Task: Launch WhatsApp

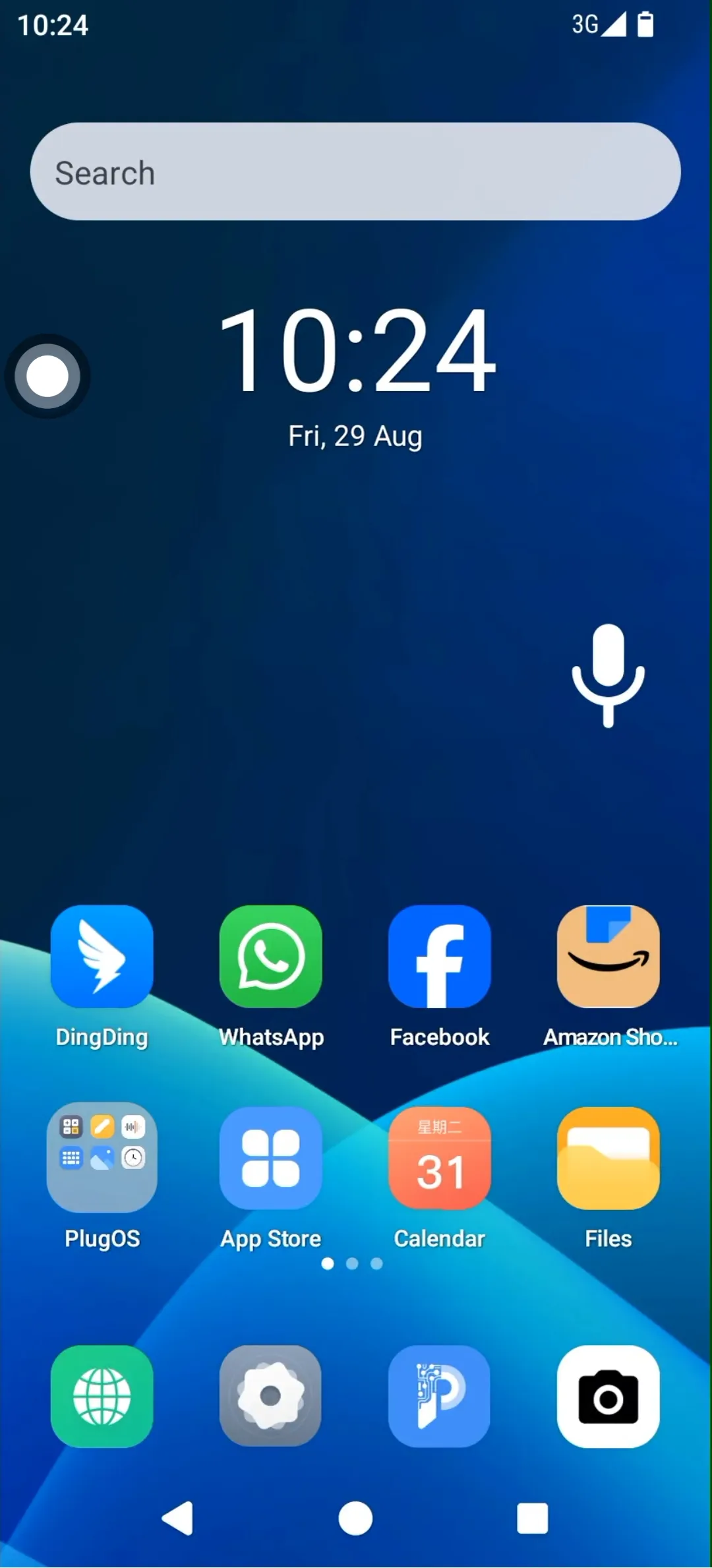Action: pos(271,957)
